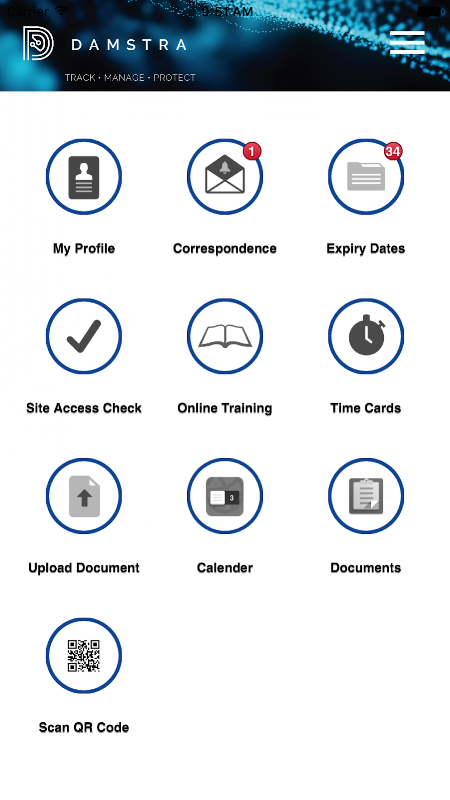The width and height of the screenshot is (450, 800).
Task: Browse Documents
Action: [x=366, y=496]
